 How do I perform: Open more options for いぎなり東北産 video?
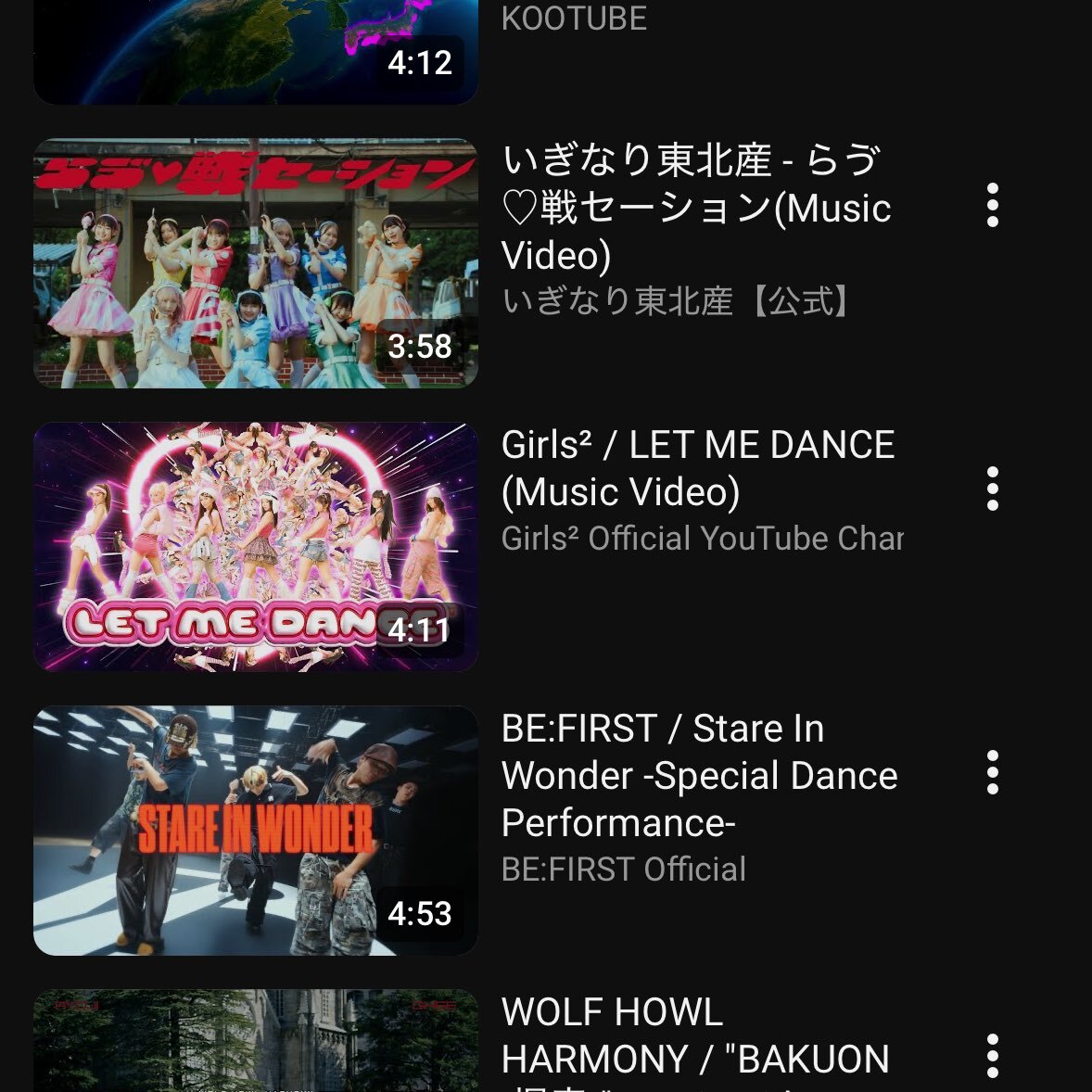pos(992,205)
